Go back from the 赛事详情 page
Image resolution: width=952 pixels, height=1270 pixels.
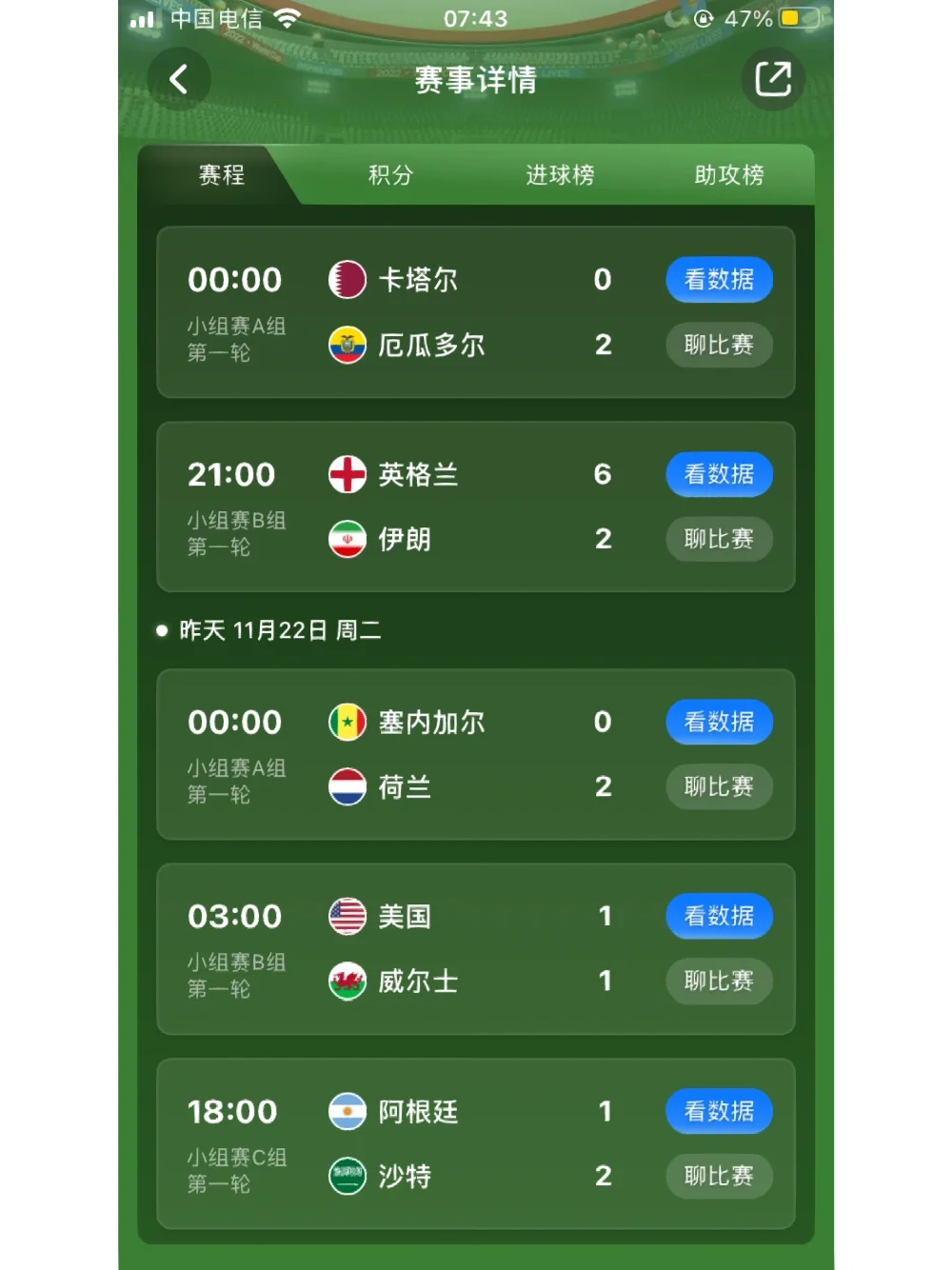pyautogui.click(x=178, y=79)
